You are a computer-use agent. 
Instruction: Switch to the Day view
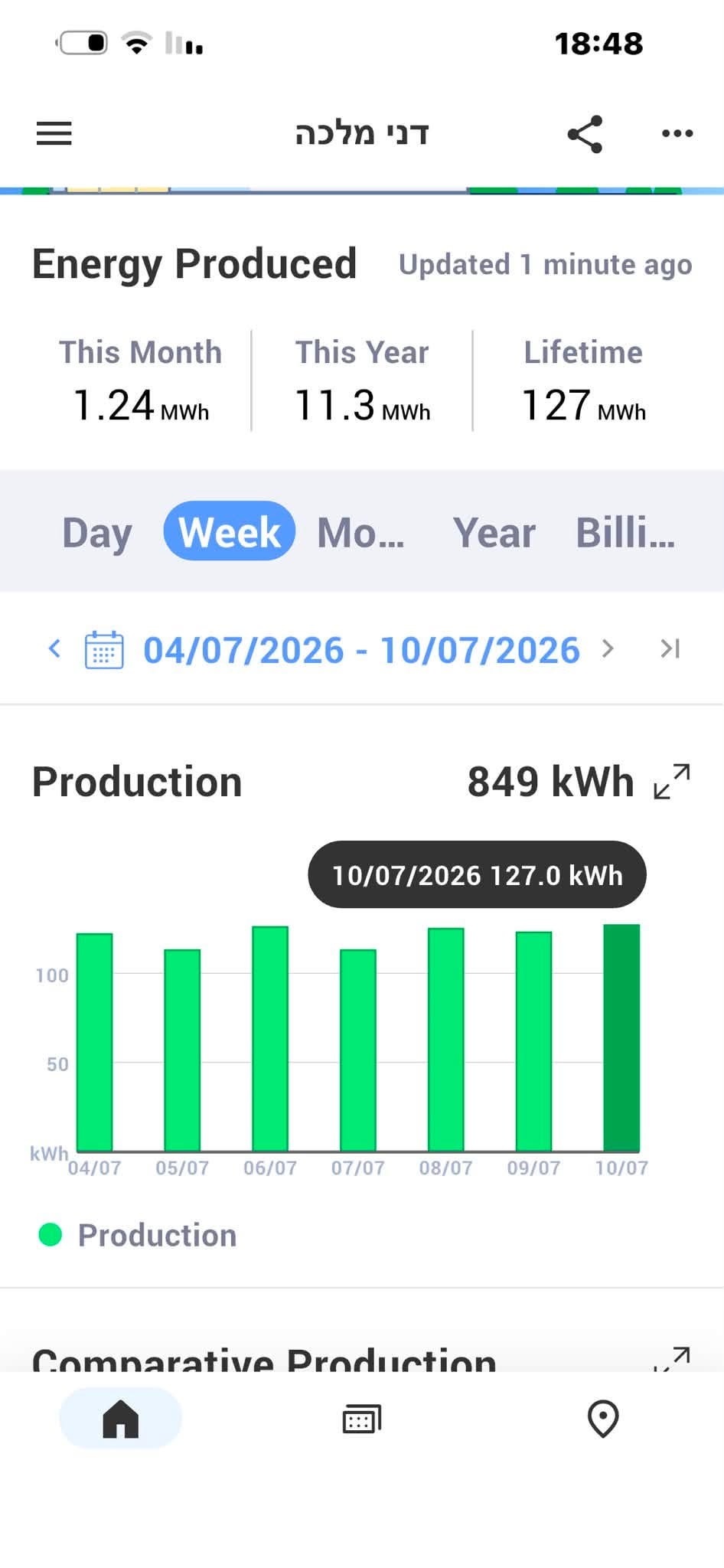(97, 532)
